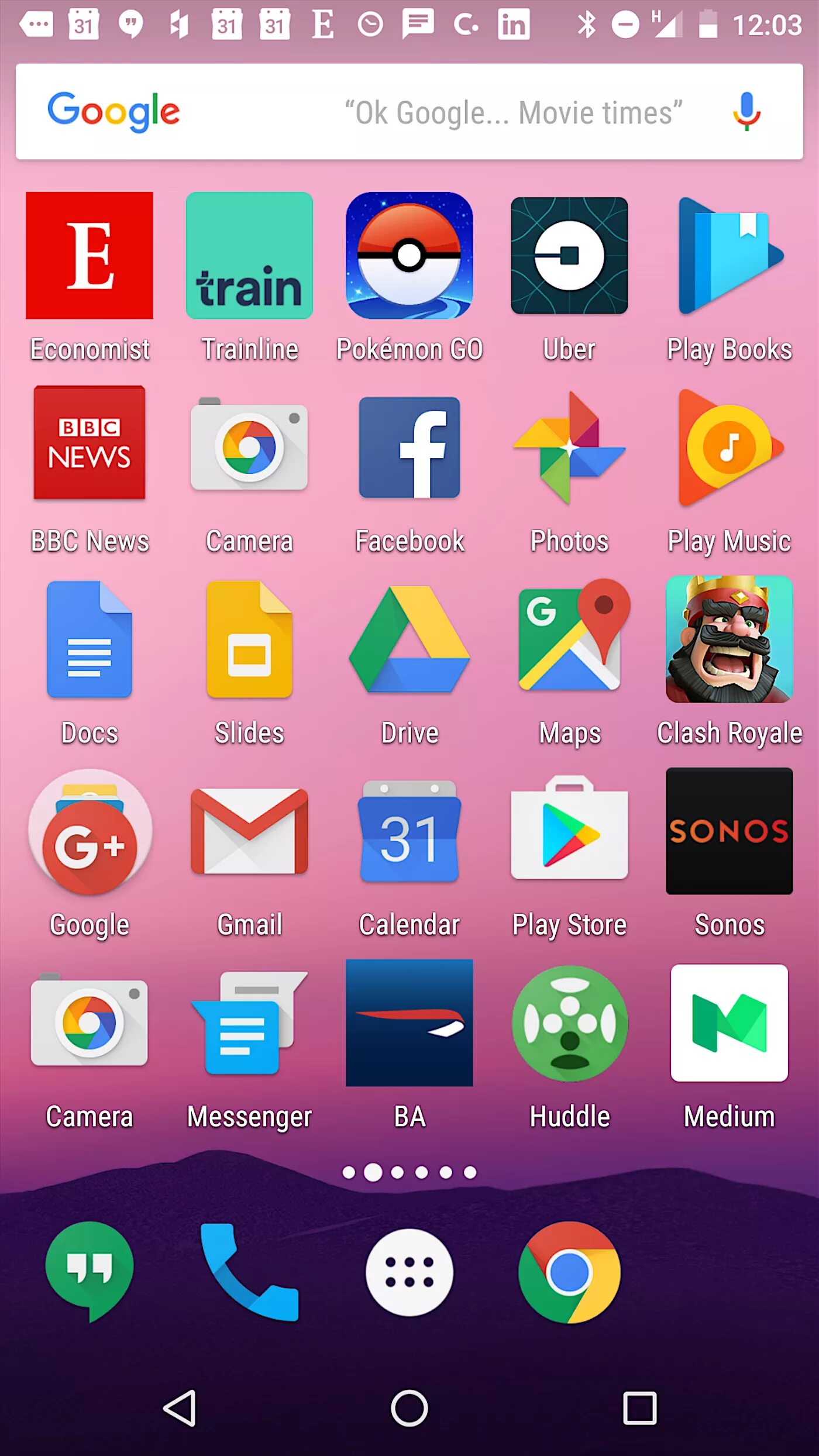Start voice search with the microphone

pos(746,111)
